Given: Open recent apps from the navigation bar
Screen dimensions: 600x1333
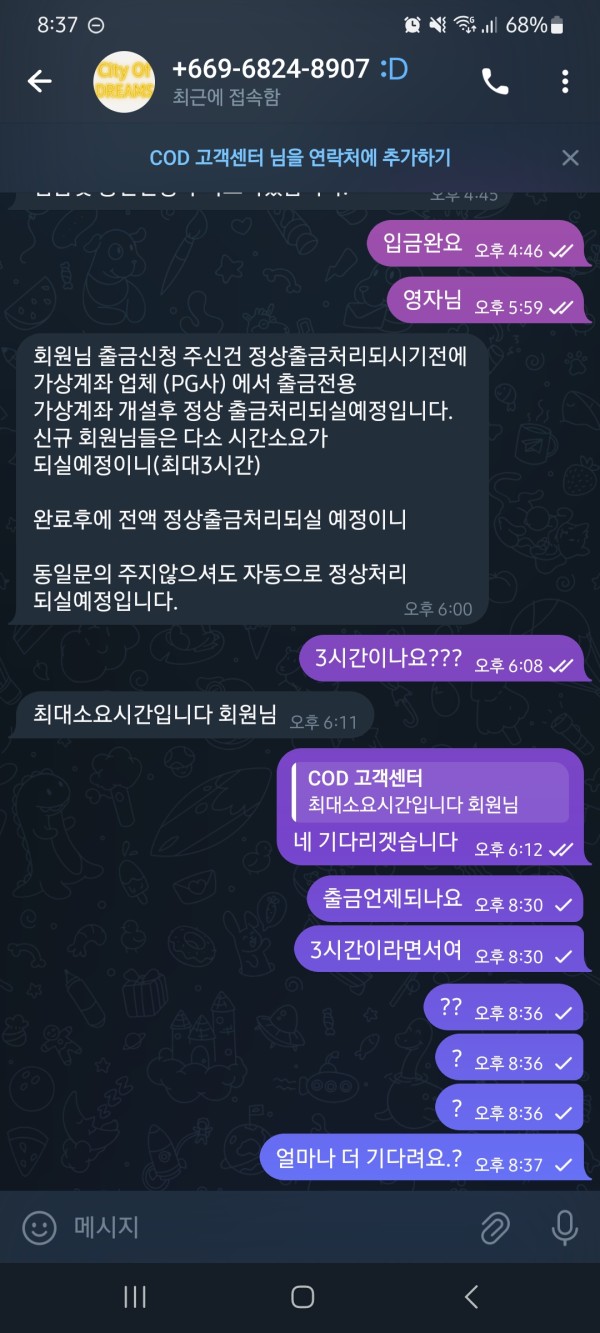Looking at the screenshot, I should 135,1298.
